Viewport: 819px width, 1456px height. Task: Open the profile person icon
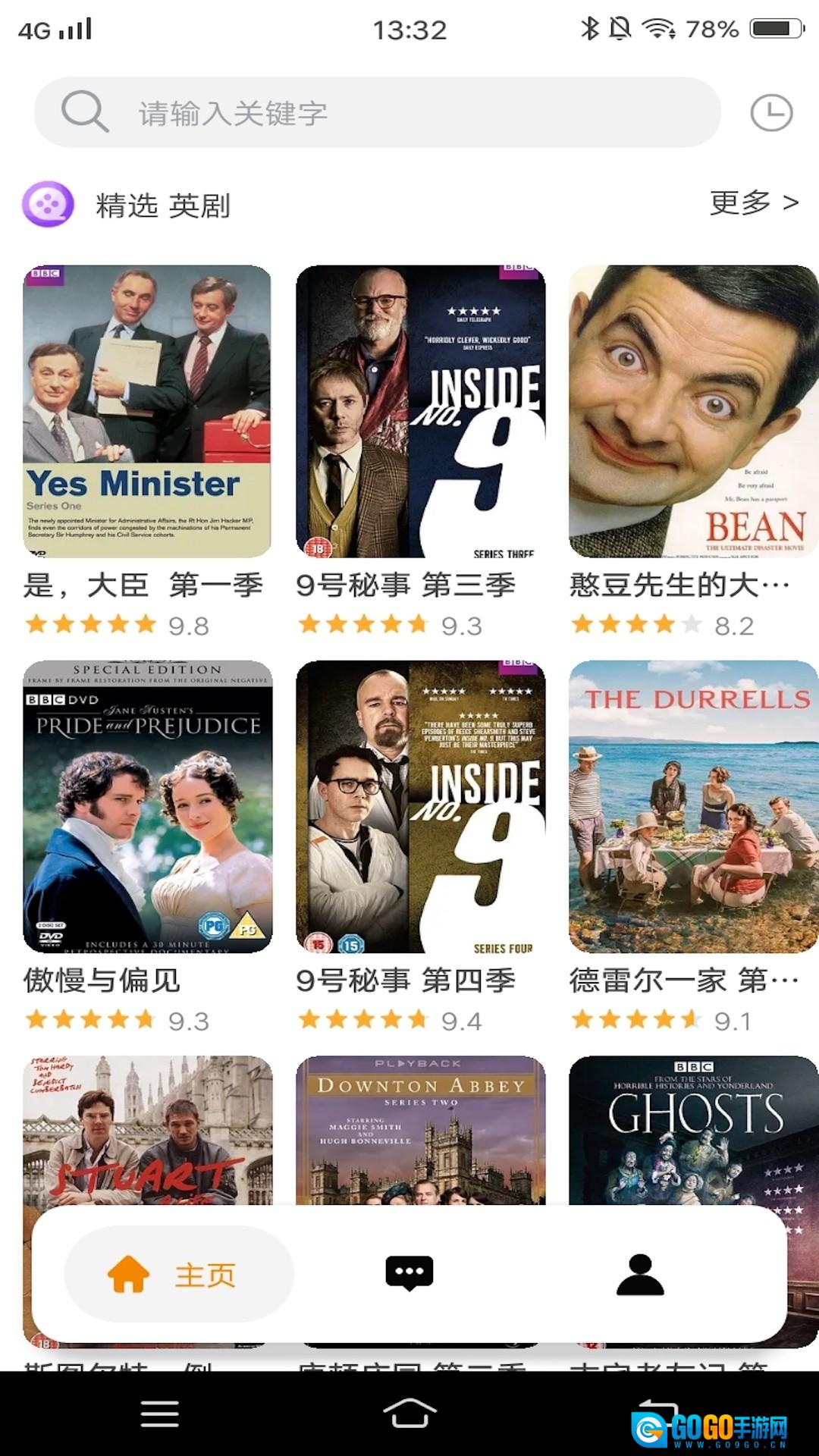[x=641, y=1273]
